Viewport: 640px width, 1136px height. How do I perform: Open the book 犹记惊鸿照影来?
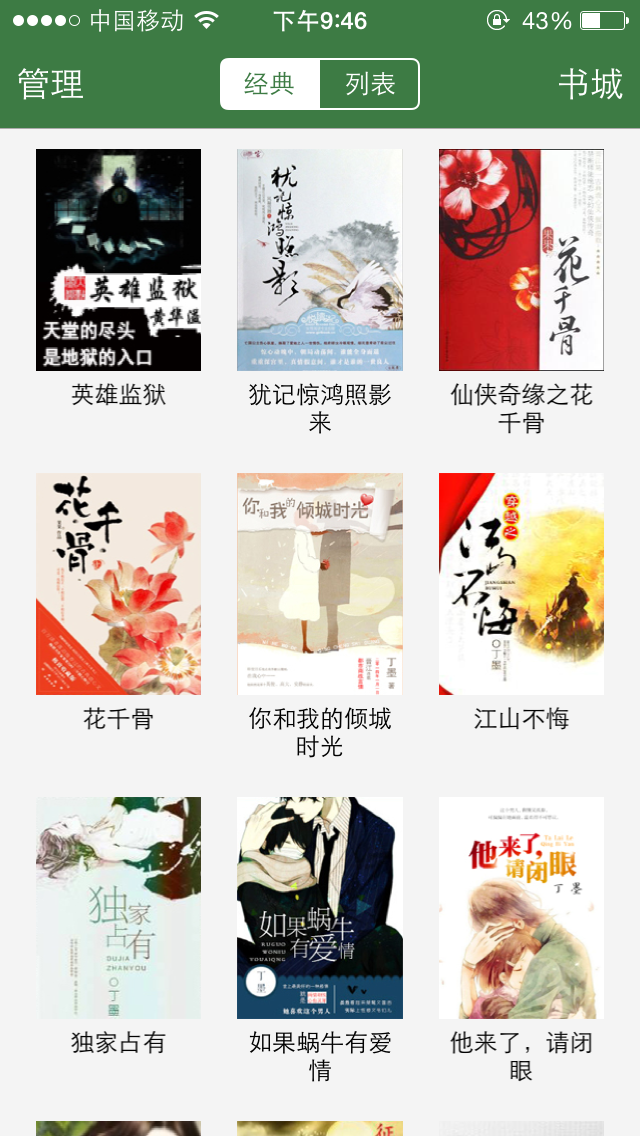tap(320, 259)
